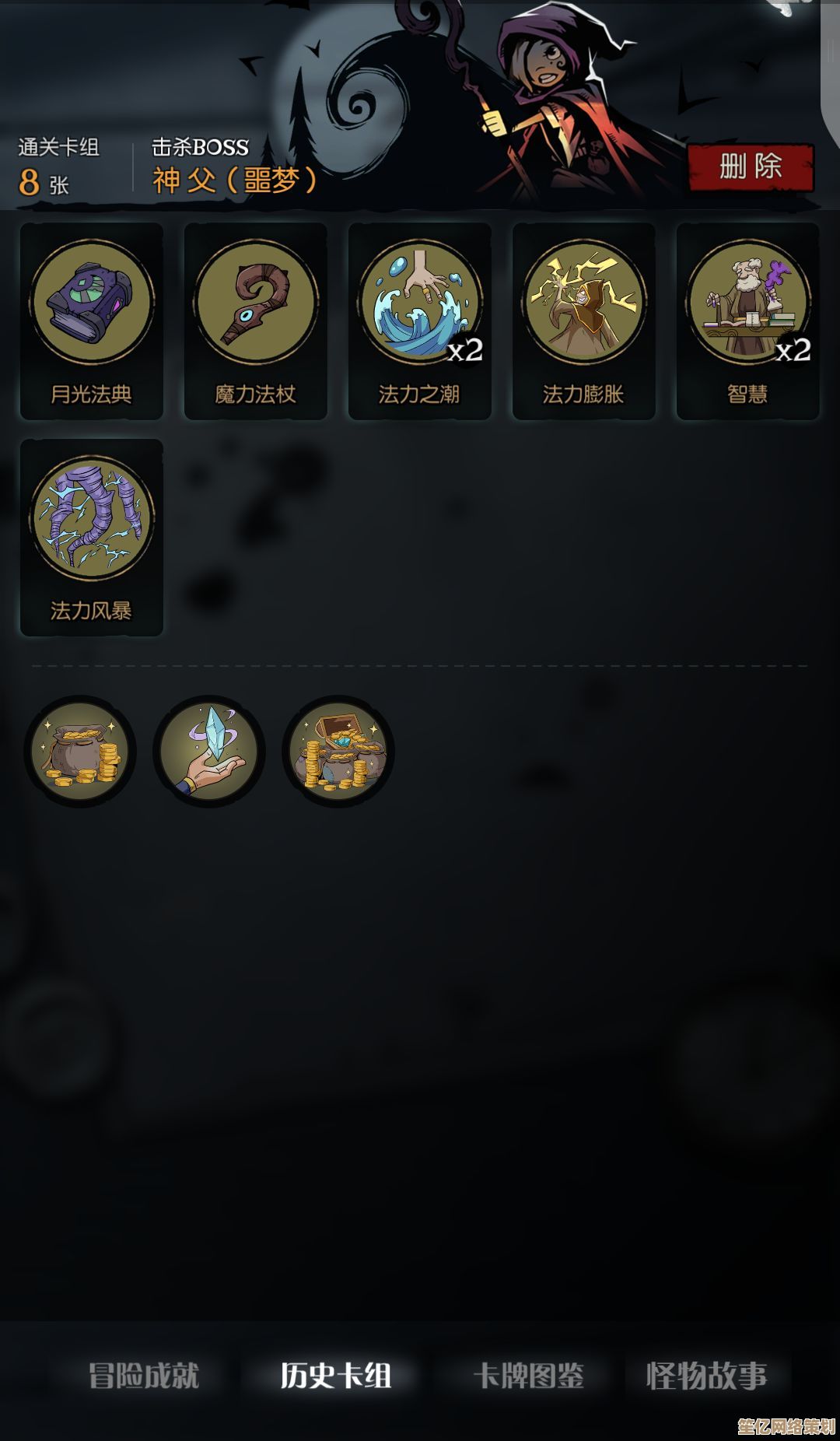Screen dimensions: 840x1441
Task: Tap the red 删除 delete button
Action: pyautogui.click(x=750, y=167)
